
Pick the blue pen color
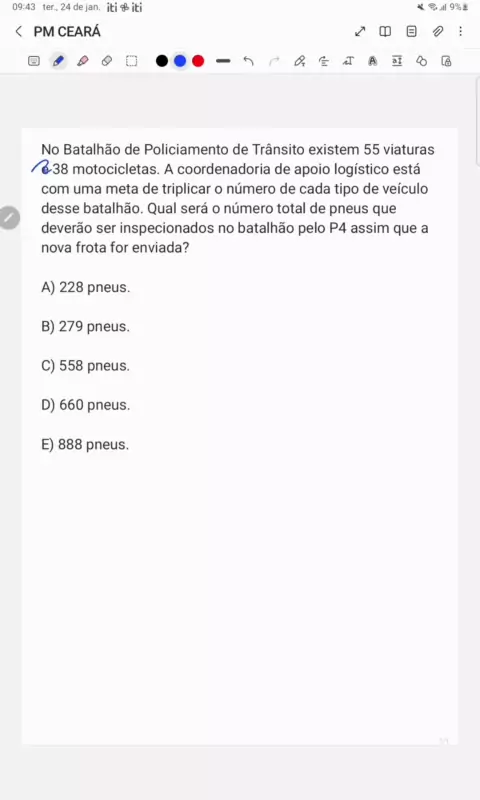(x=180, y=61)
